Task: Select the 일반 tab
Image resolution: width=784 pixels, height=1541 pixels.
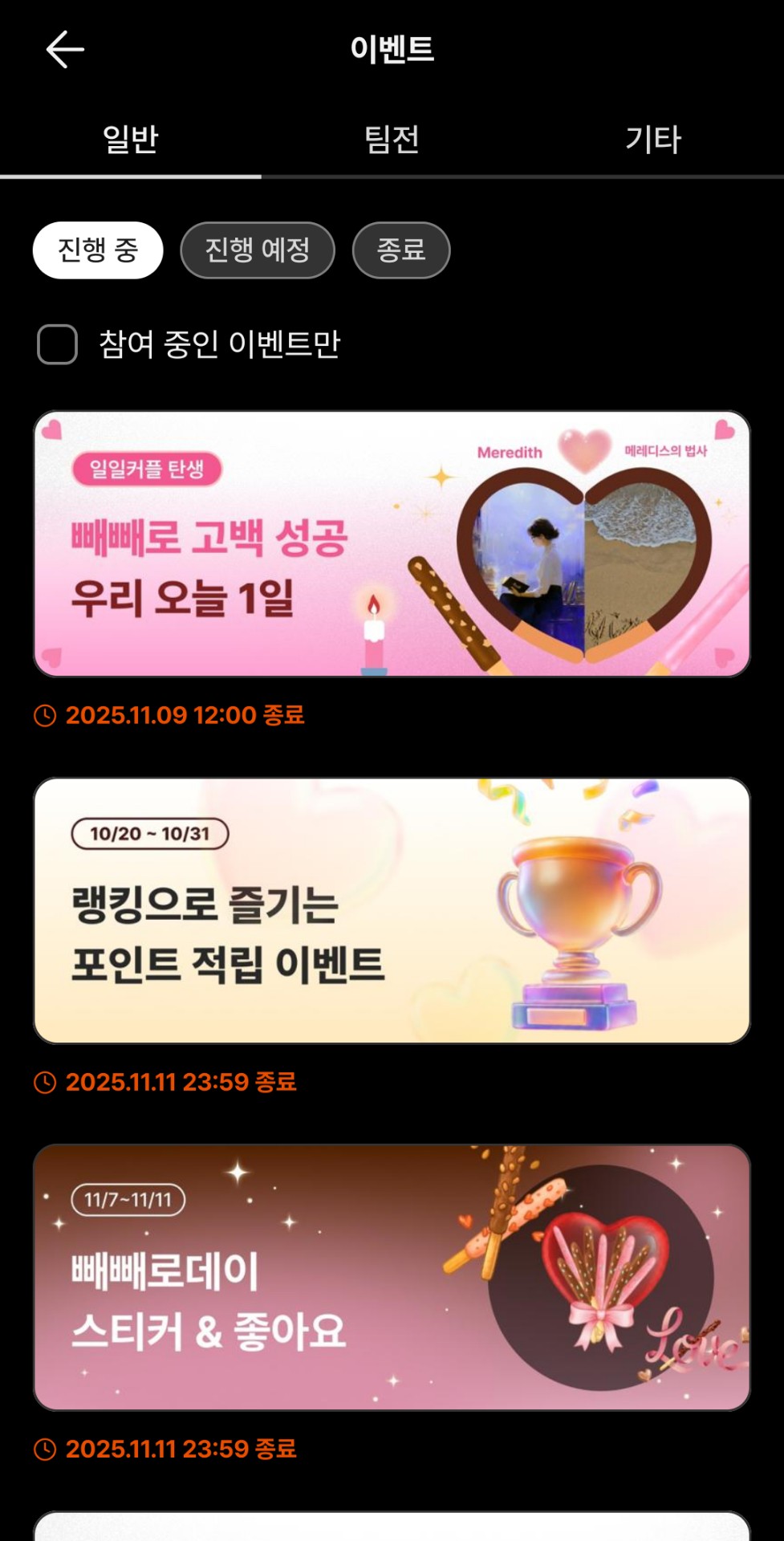Action: coord(130,140)
